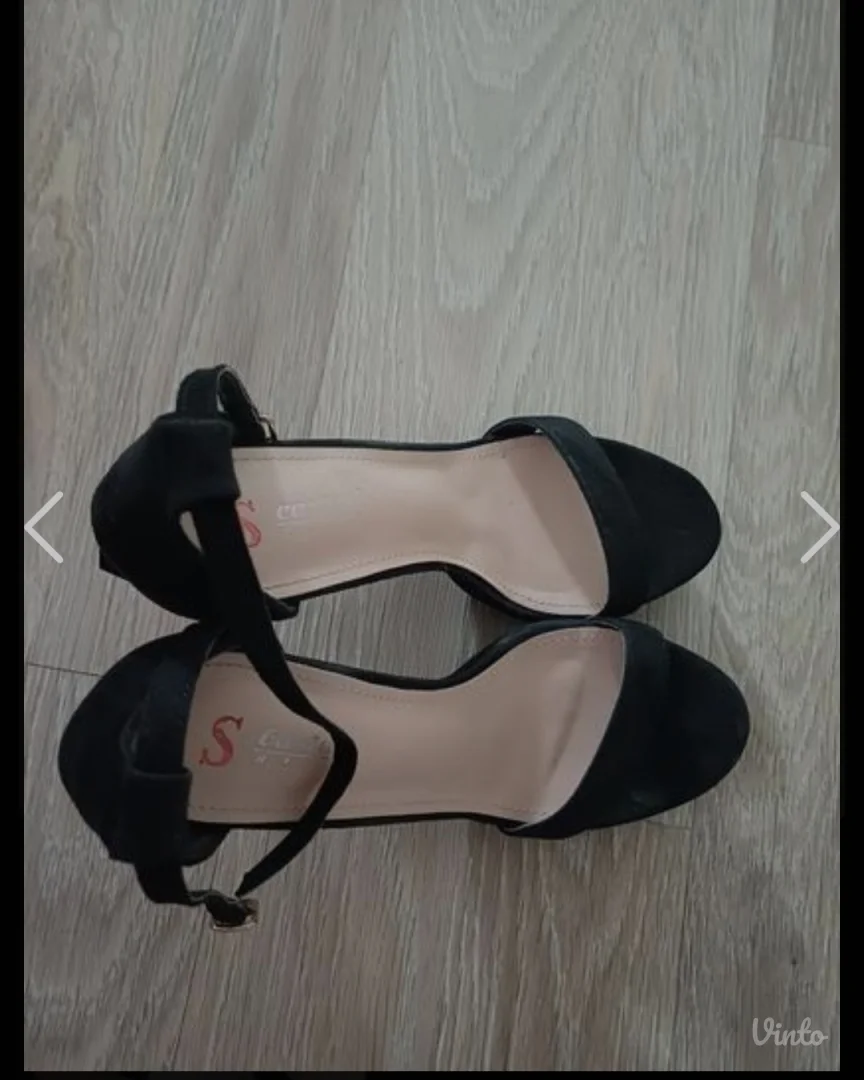864x1080 pixels.
Task: Show the next photo
Action: pos(819,527)
